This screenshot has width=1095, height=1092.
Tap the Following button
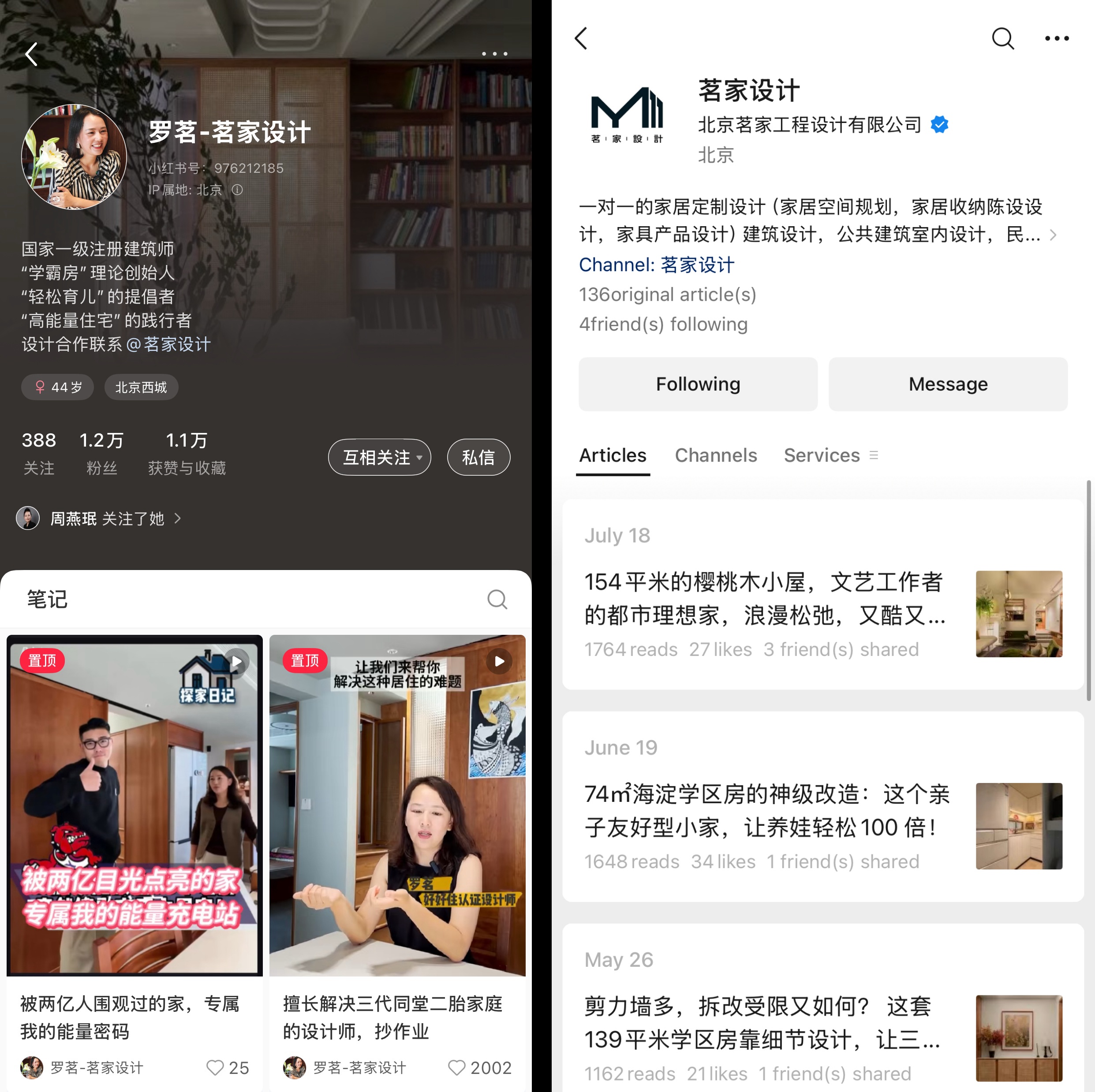[x=698, y=384]
